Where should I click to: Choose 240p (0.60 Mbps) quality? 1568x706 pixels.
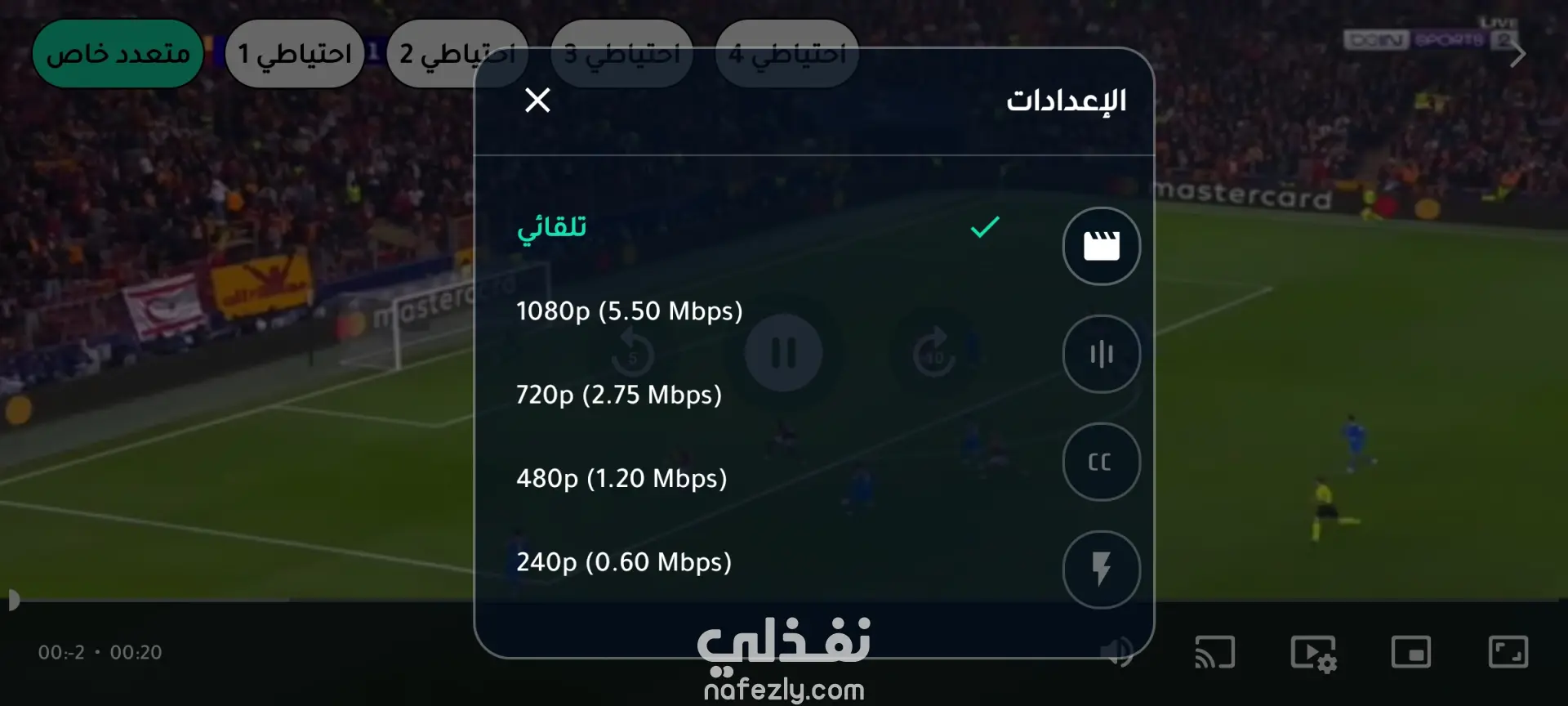(623, 562)
